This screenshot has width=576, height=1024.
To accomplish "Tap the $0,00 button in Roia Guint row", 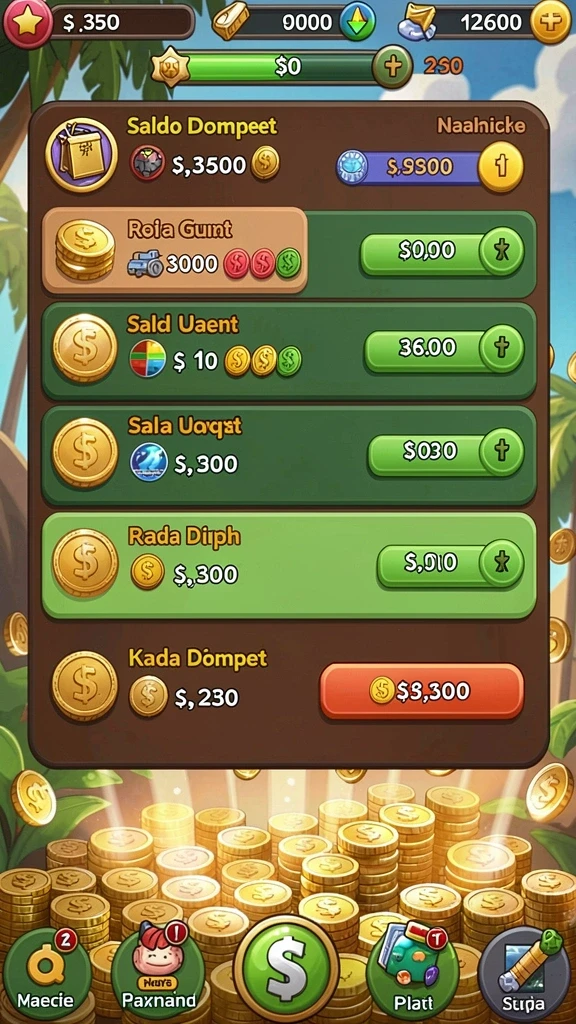I will [442, 249].
